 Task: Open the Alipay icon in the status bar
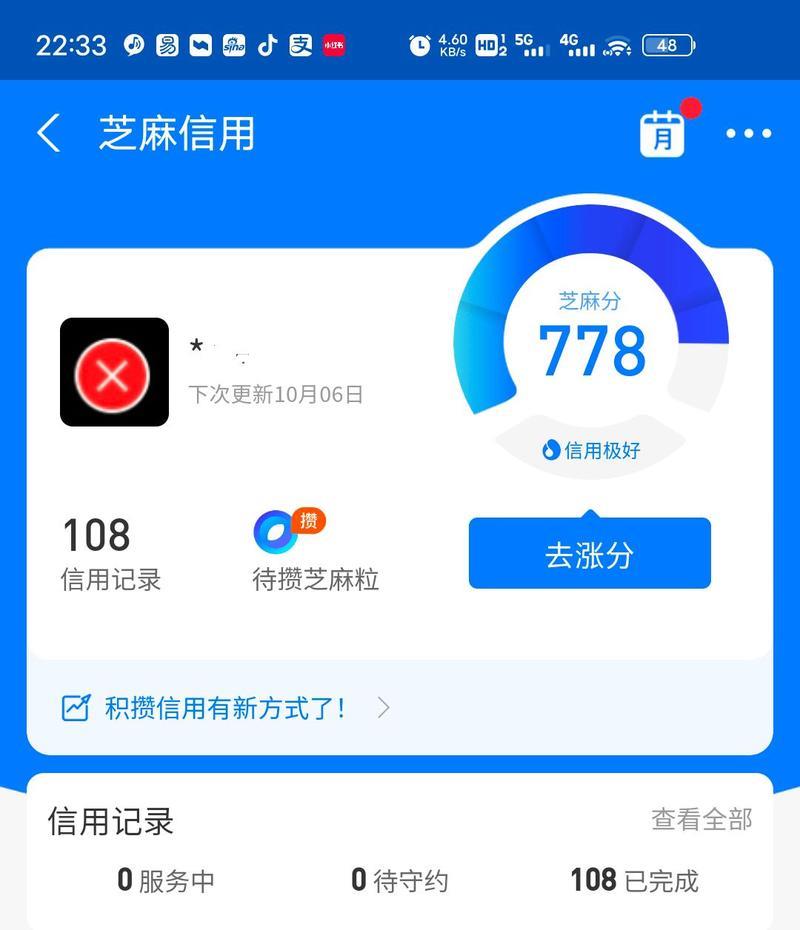[300, 45]
